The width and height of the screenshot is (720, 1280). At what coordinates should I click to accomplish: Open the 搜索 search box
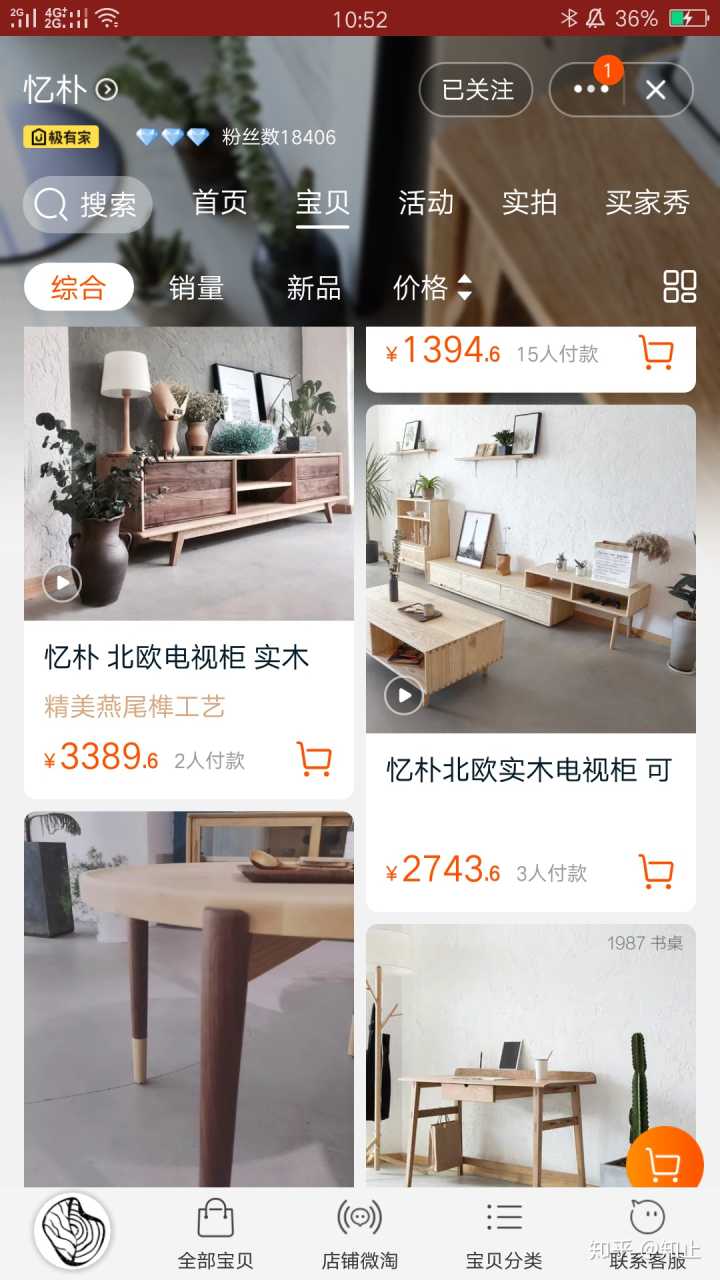point(88,205)
